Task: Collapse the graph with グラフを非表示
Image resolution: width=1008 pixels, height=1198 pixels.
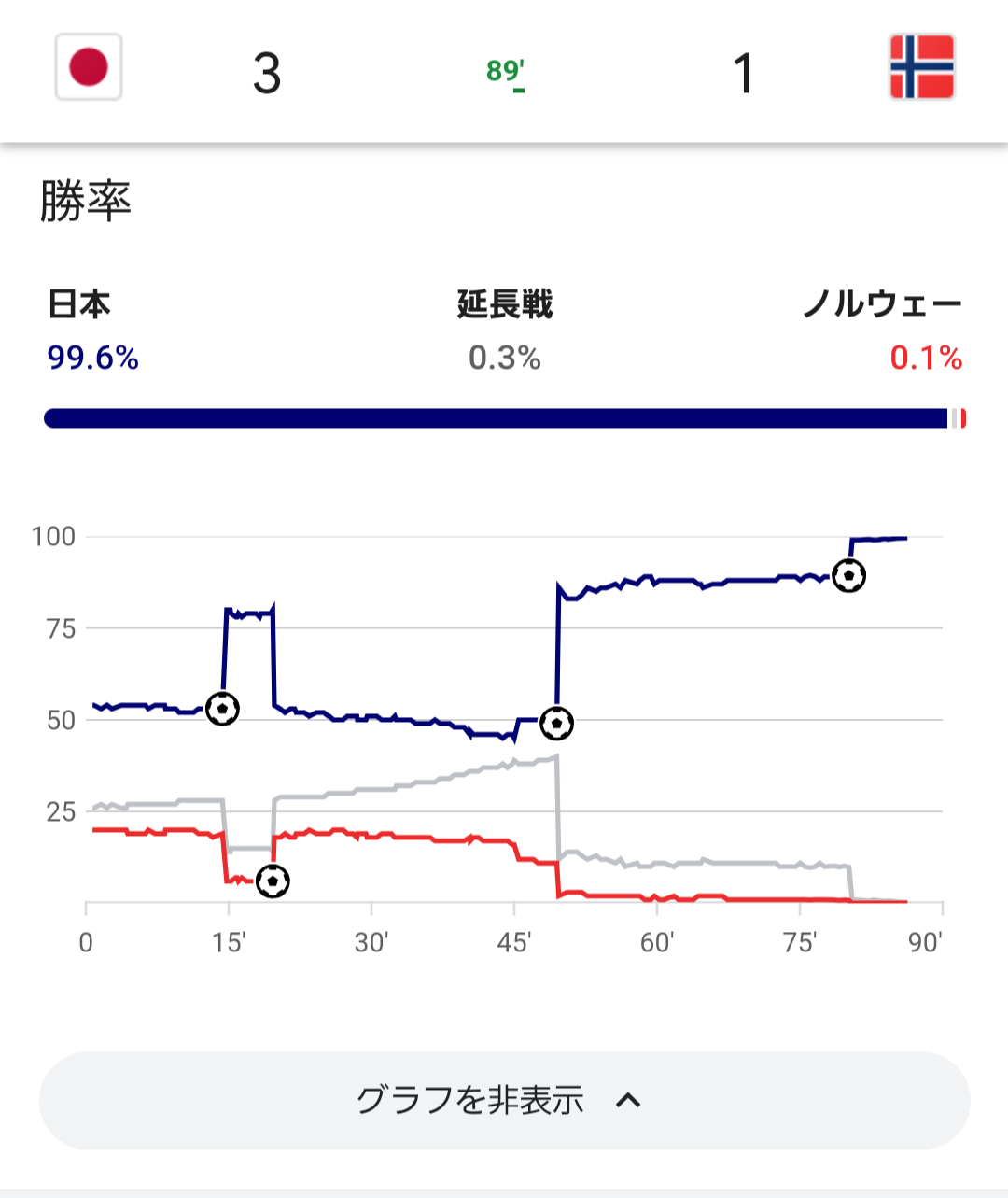Action: [504, 1100]
